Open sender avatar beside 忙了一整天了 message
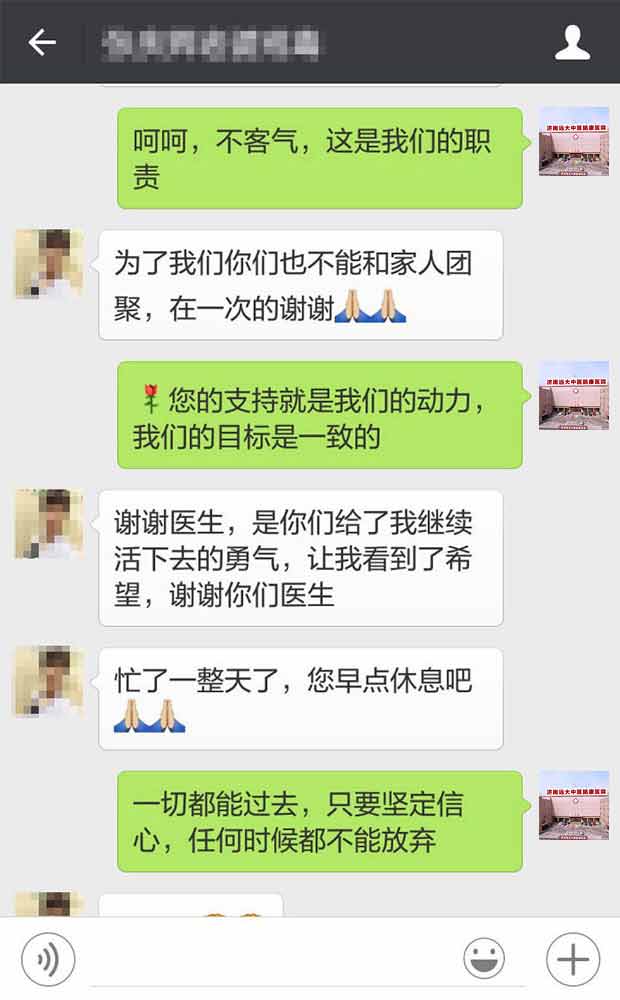This screenshot has height=1000, width=620. [x=47, y=681]
